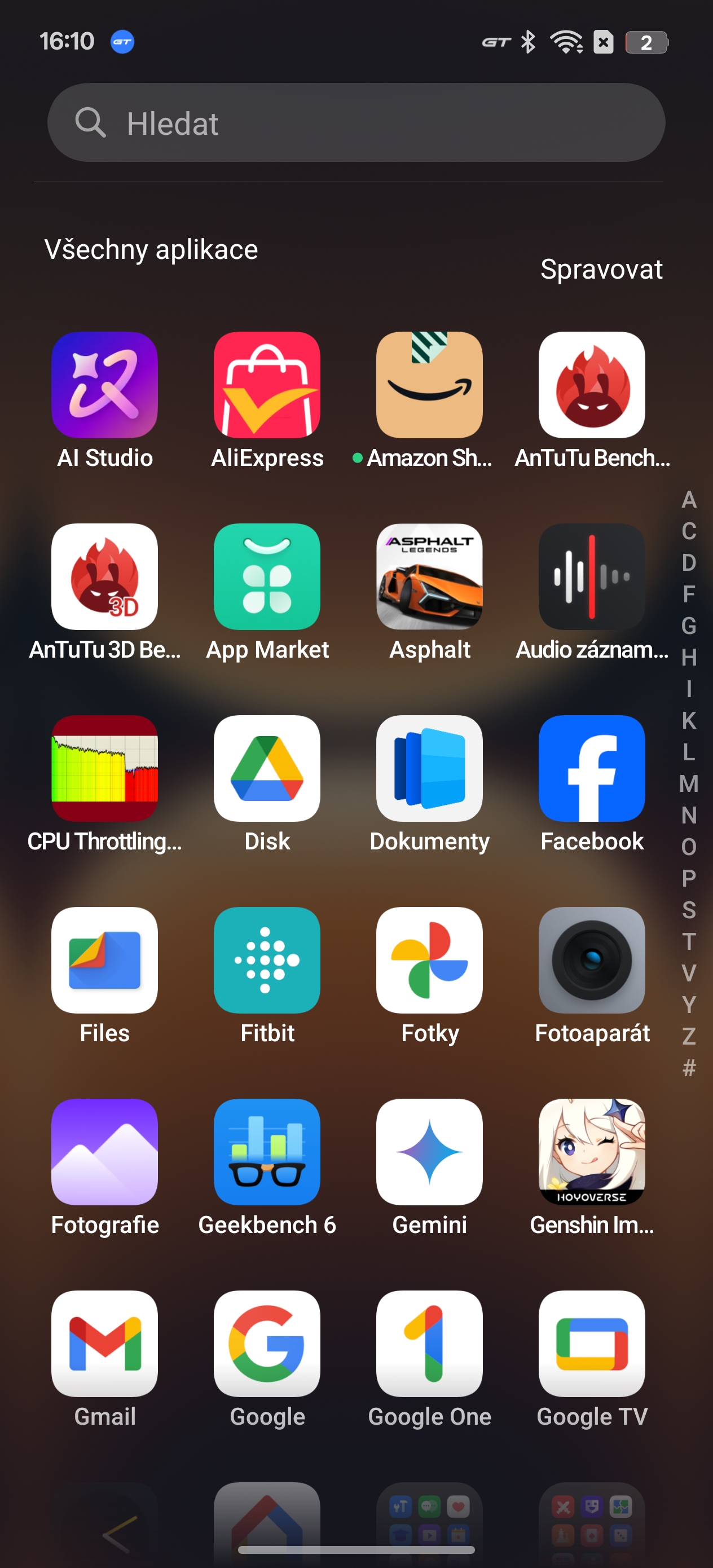Open the Hledat search field

(355, 123)
